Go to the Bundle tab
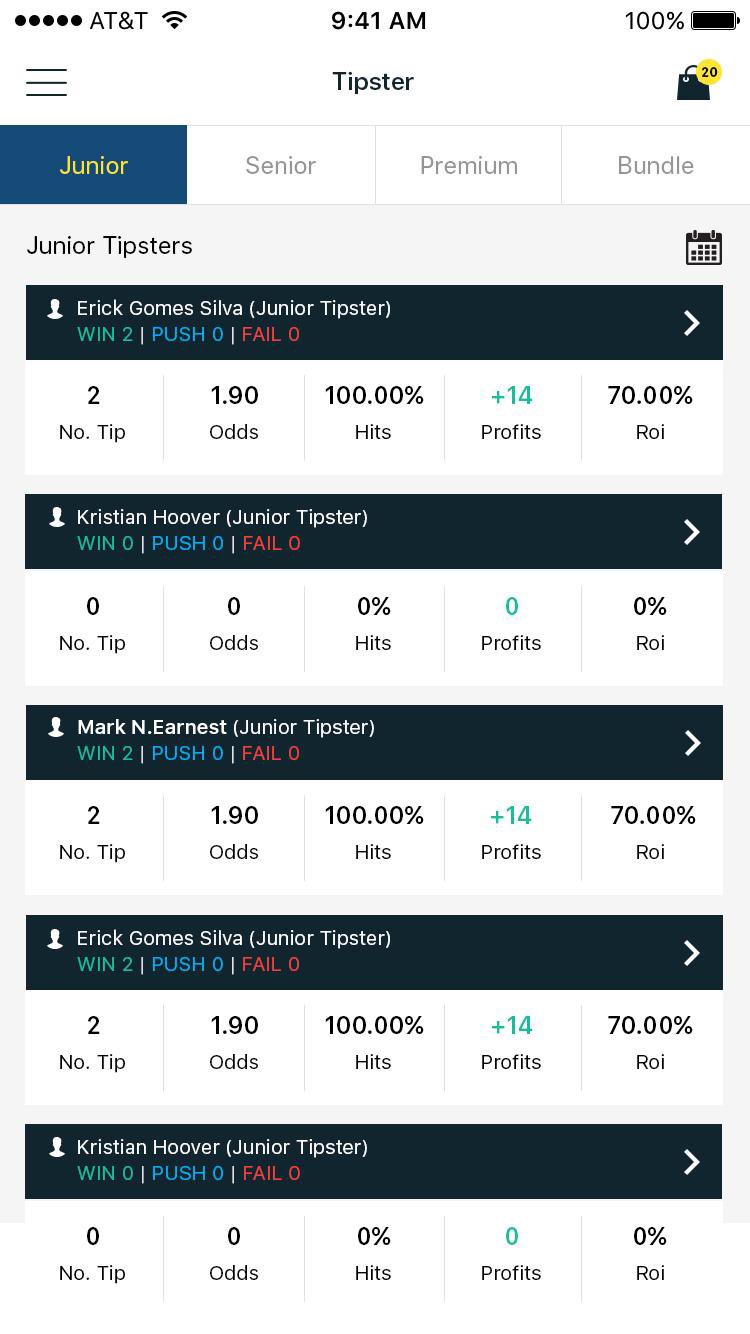The image size is (750, 1334). [x=655, y=165]
